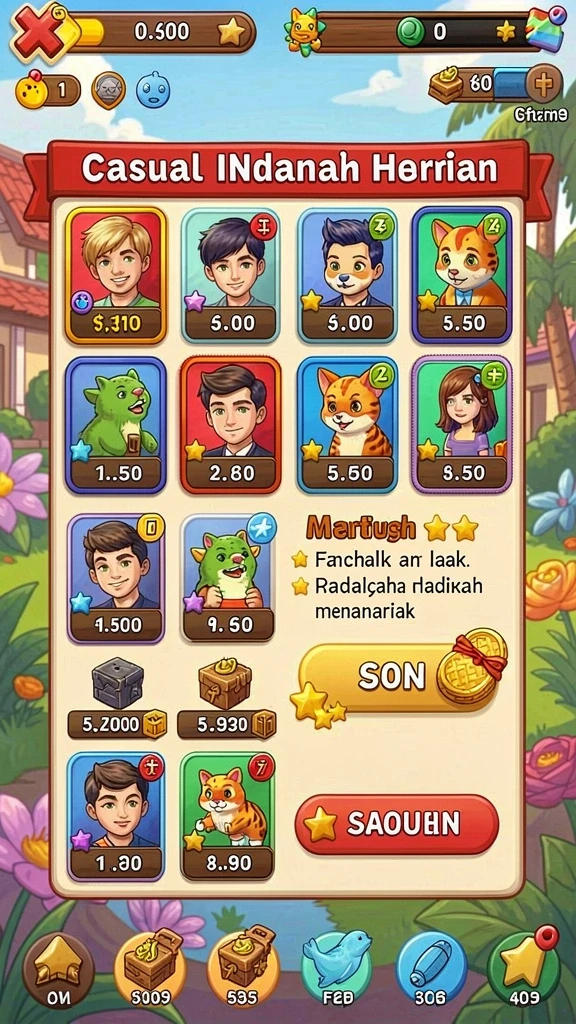Select the blonde boy card priced 5.310
The image size is (576, 1024).
click(x=116, y=276)
